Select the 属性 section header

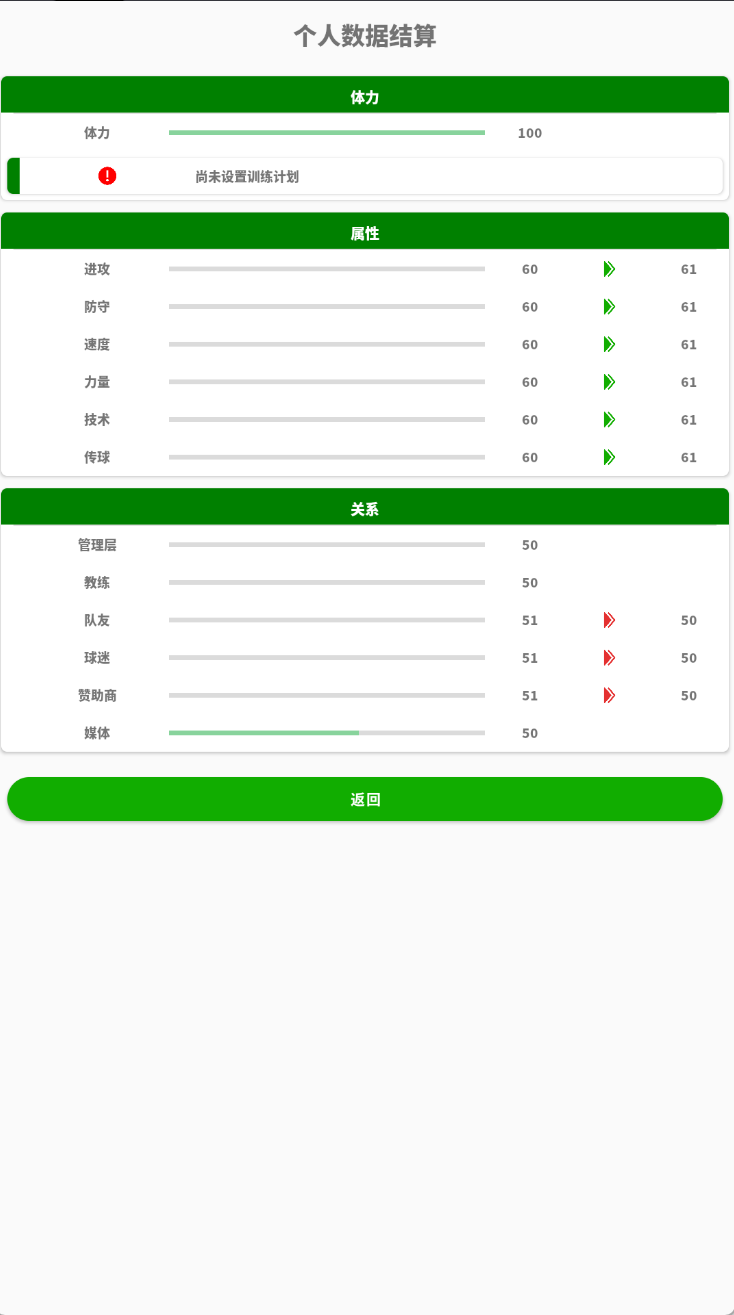pos(366,232)
